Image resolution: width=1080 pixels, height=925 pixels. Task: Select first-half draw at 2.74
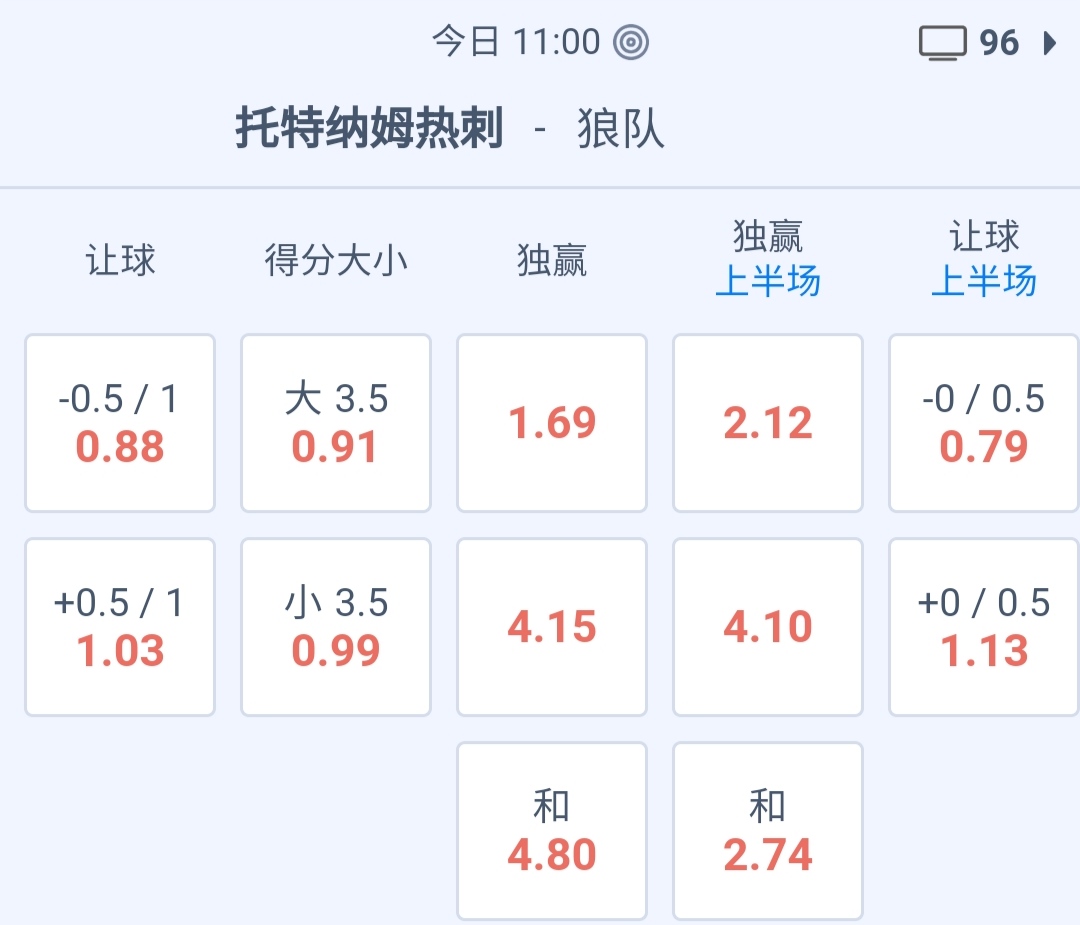click(x=768, y=831)
